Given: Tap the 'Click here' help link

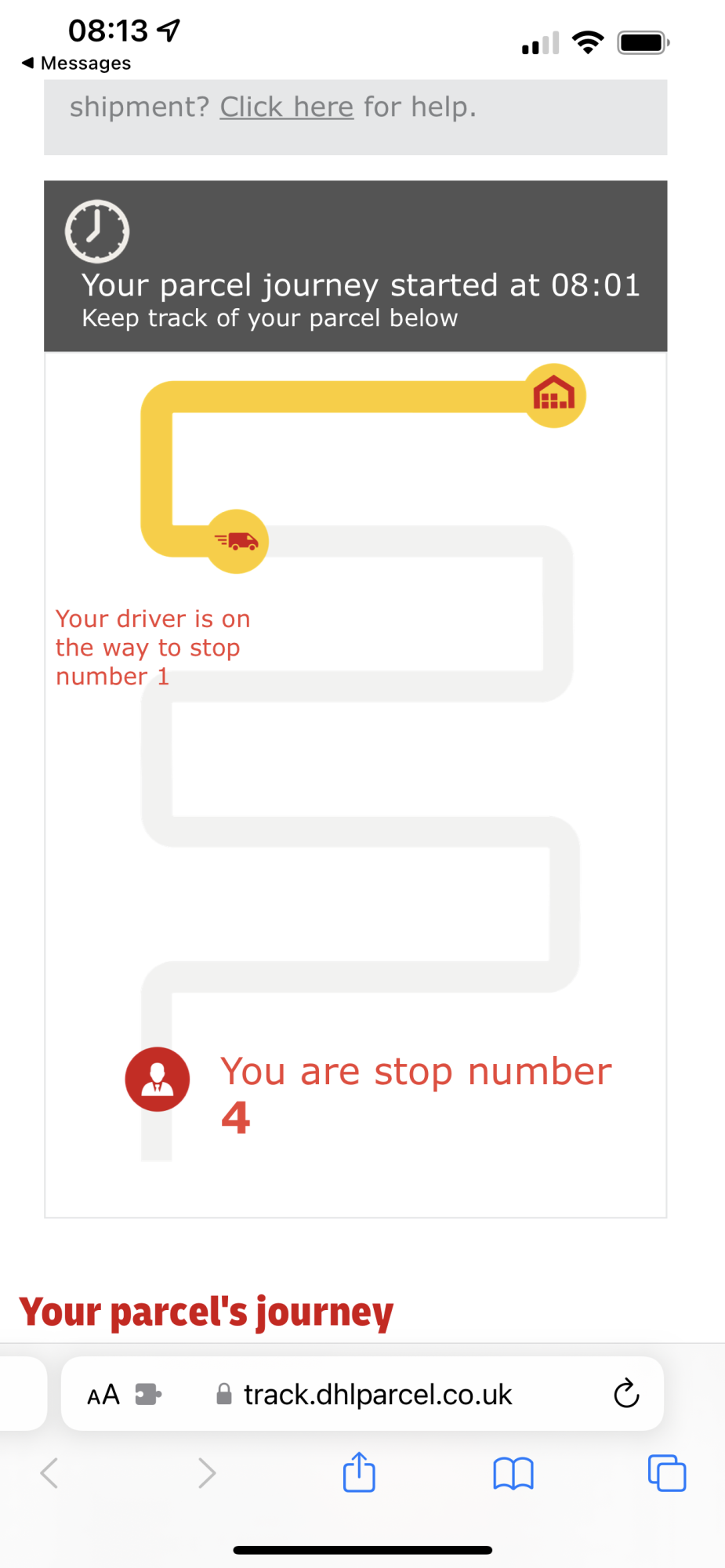Looking at the screenshot, I should point(286,107).
